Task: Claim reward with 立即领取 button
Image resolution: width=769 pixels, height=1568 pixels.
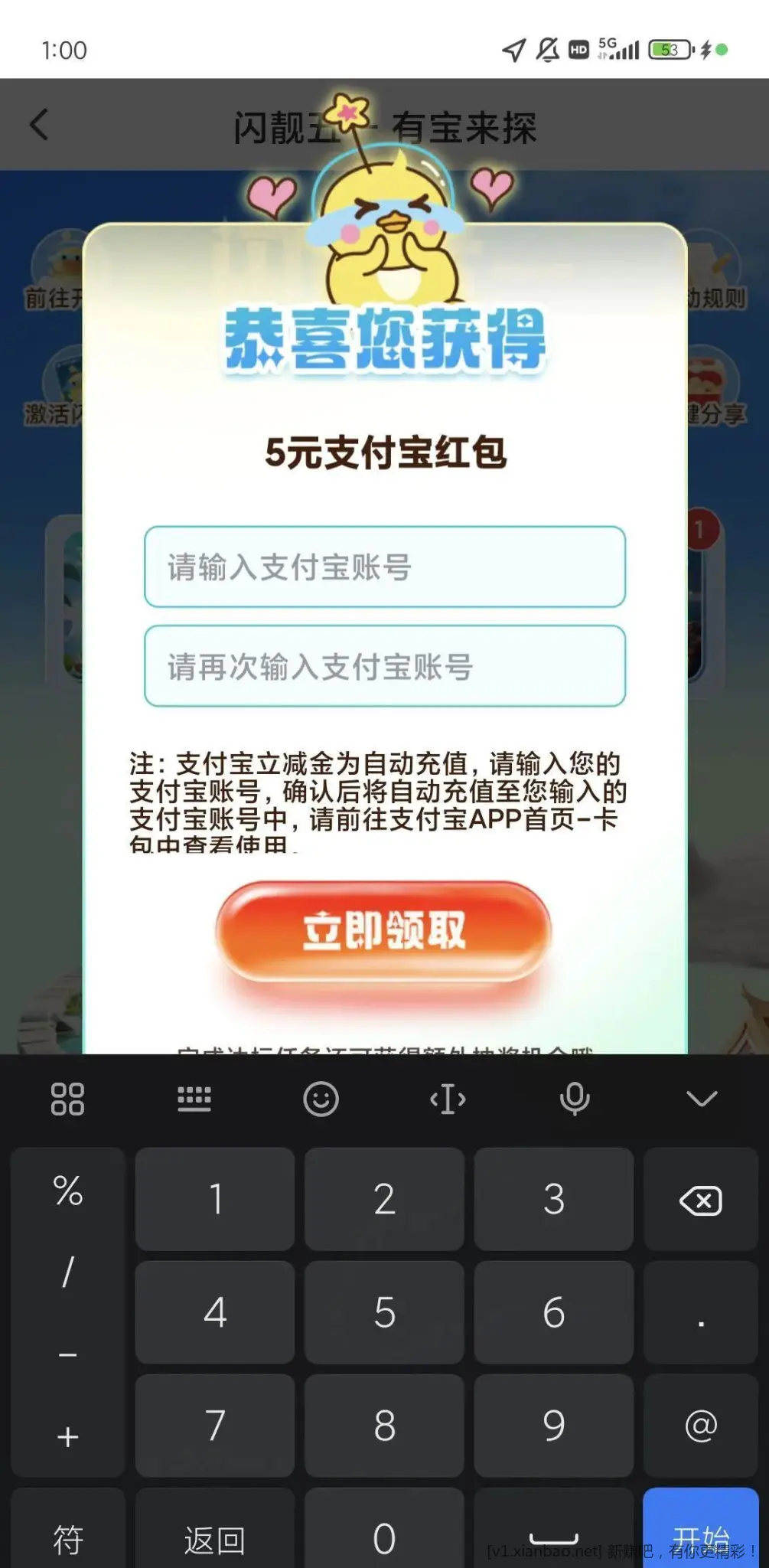Action: tap(384, 931)
